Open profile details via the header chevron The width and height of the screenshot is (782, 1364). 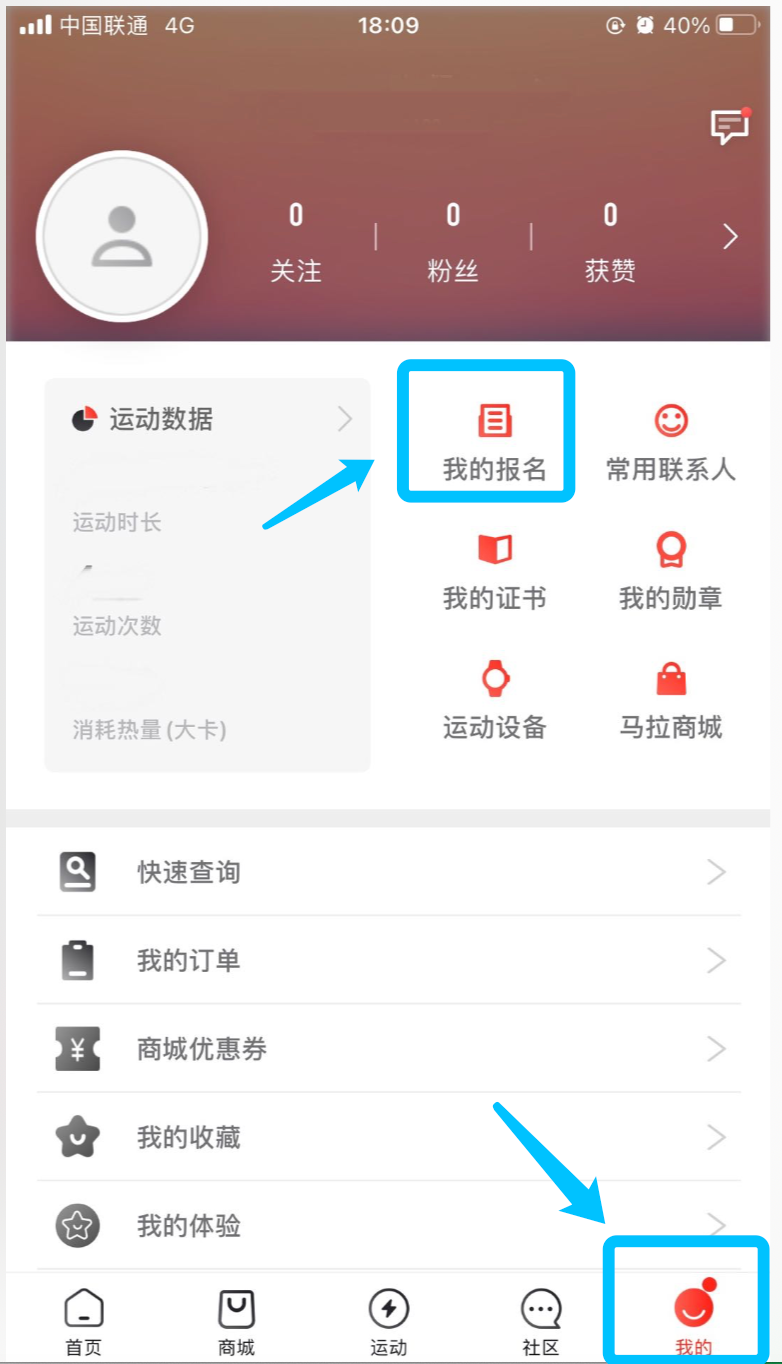click(x=731, y=237)
